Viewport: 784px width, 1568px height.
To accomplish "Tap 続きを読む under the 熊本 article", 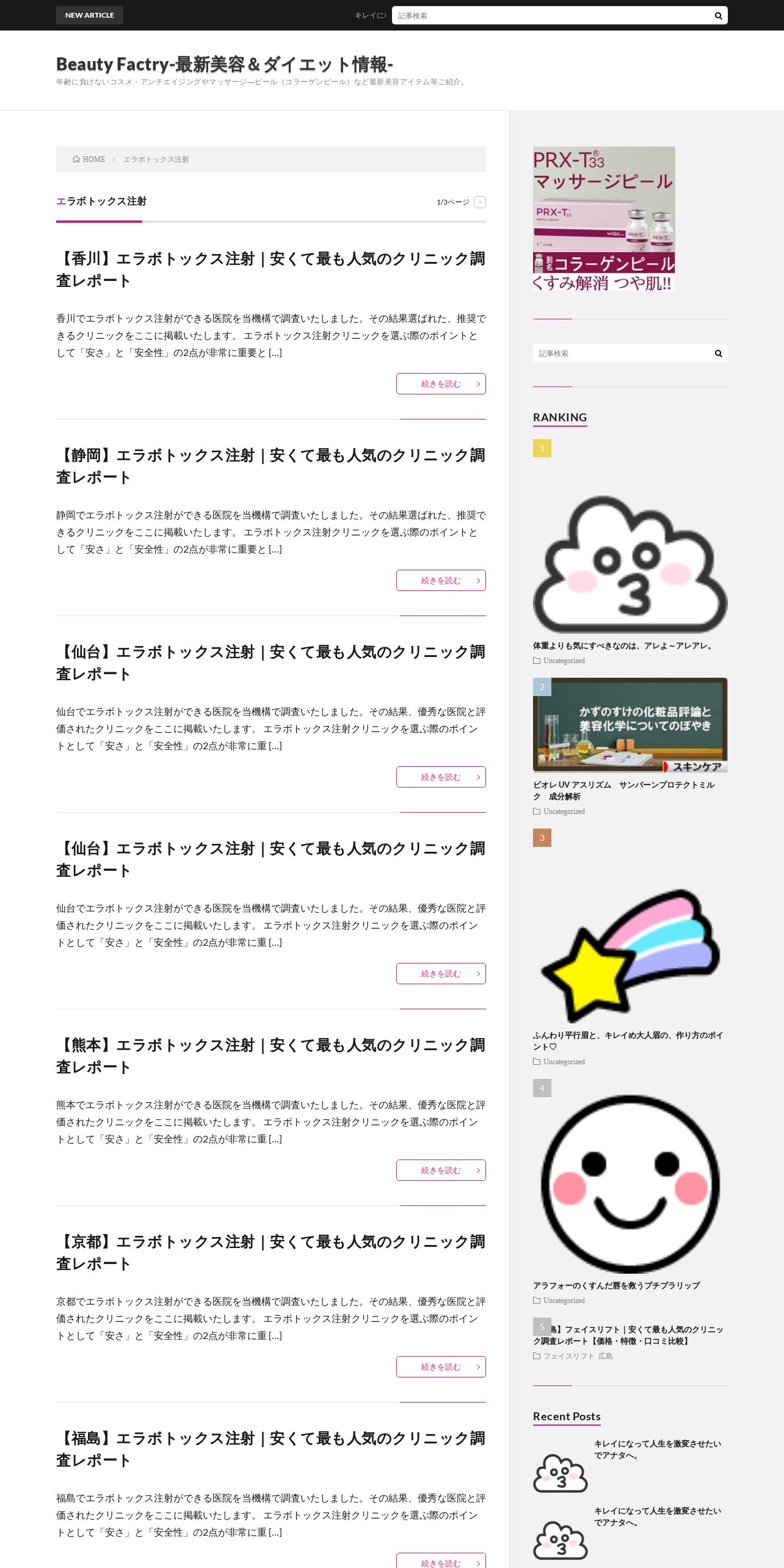I will [x=441, y=1171].
